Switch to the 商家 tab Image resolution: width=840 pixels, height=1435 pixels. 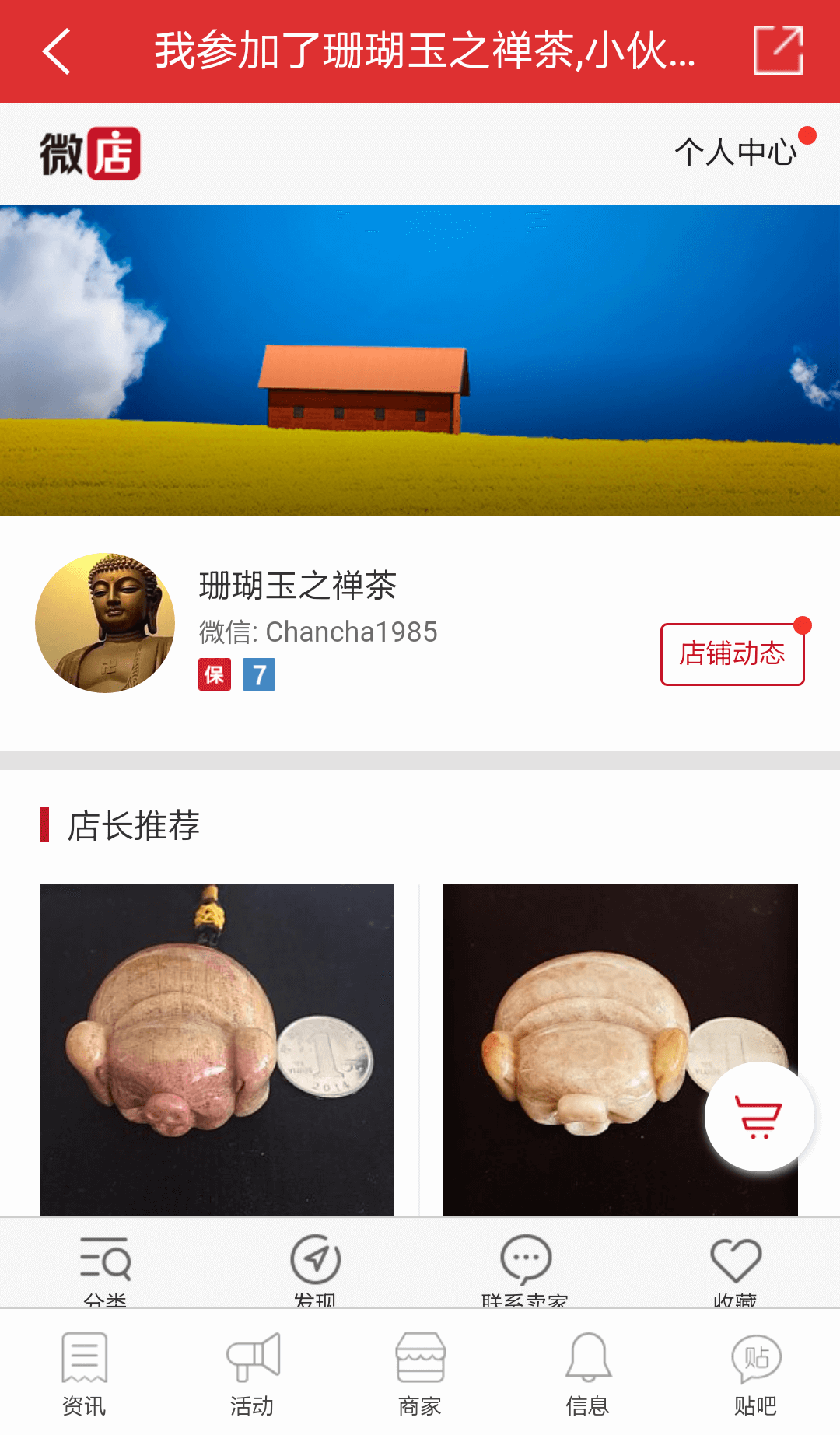(420, 1373)
